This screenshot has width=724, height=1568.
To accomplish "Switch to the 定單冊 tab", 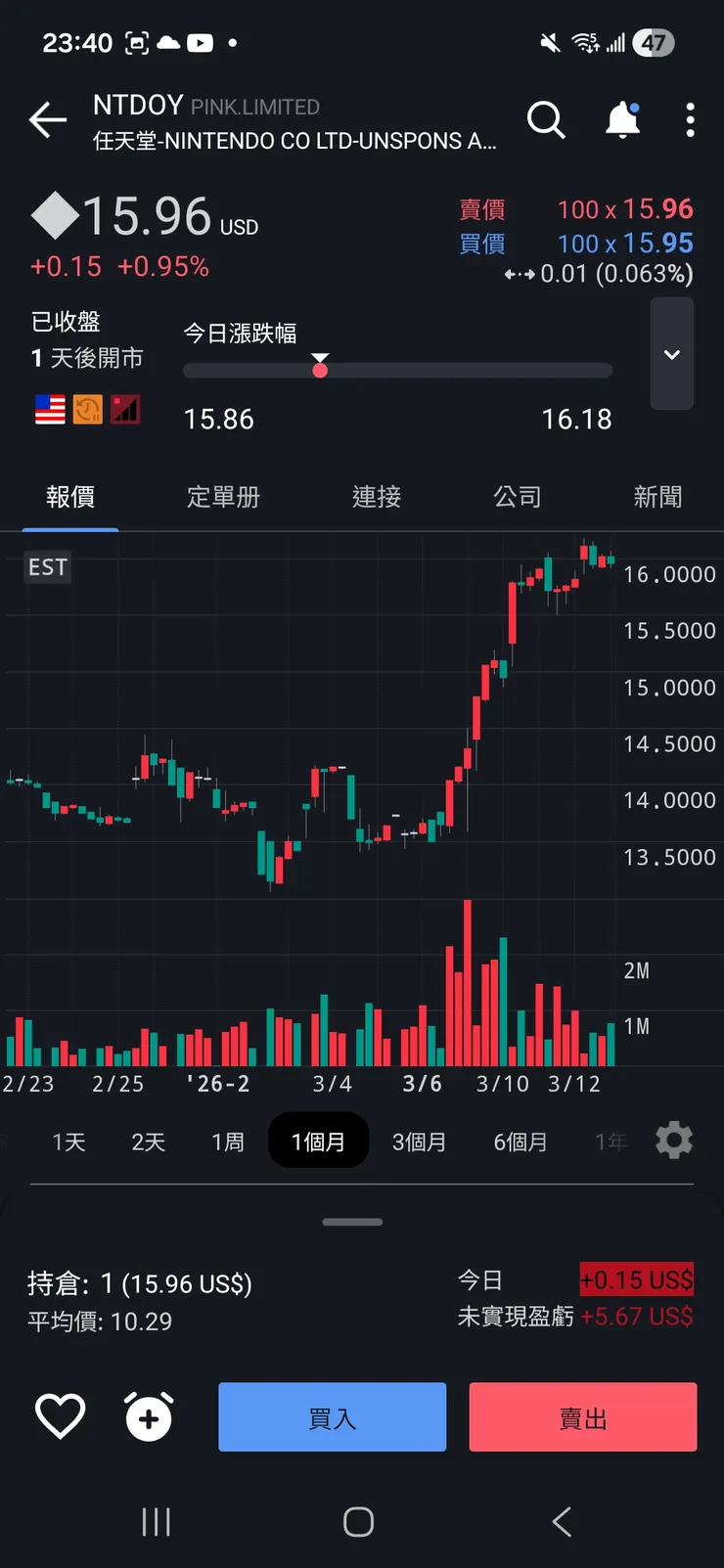I will click(x=223, y=497).
